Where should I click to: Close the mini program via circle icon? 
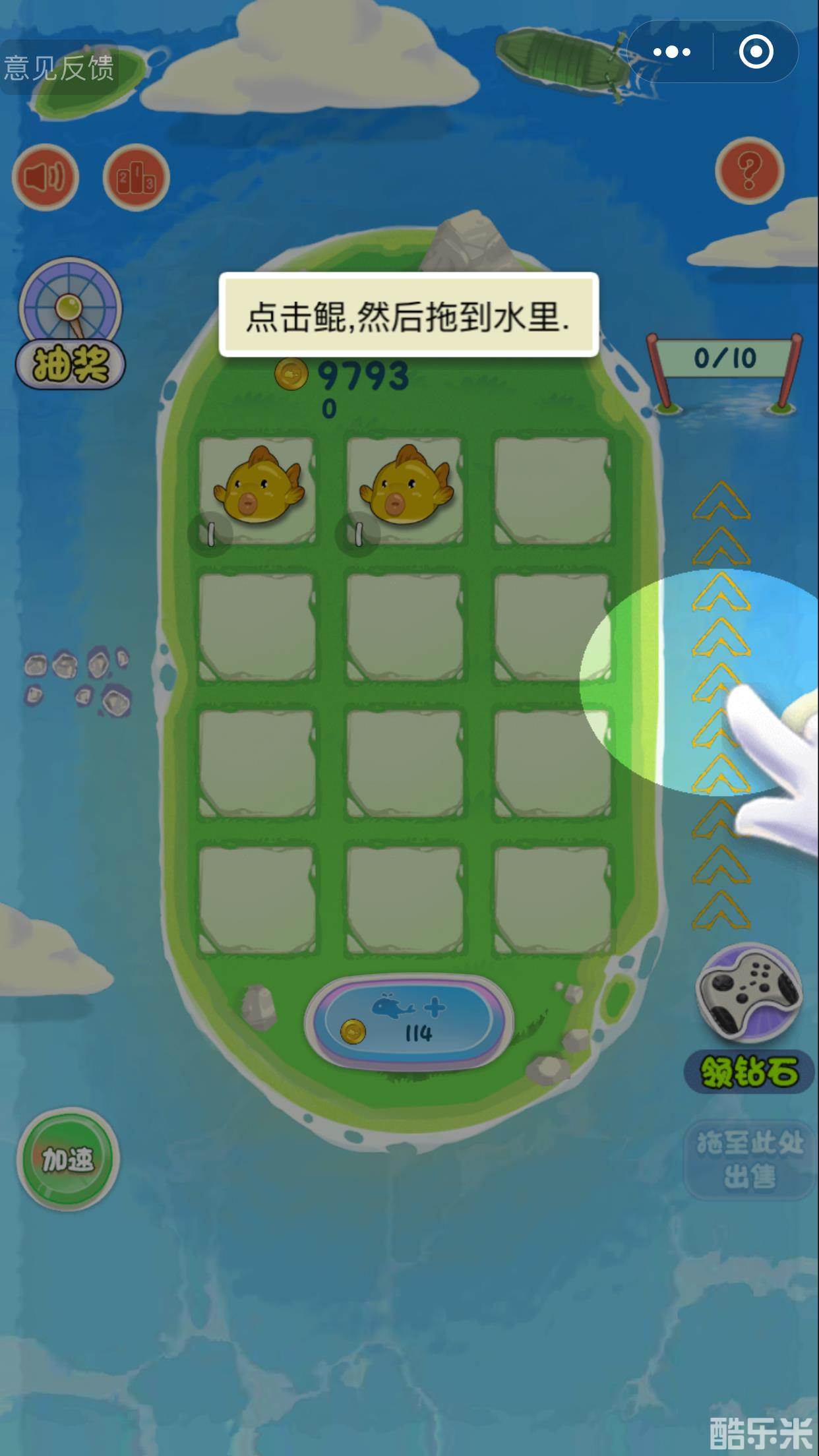(x=756, y=51)
